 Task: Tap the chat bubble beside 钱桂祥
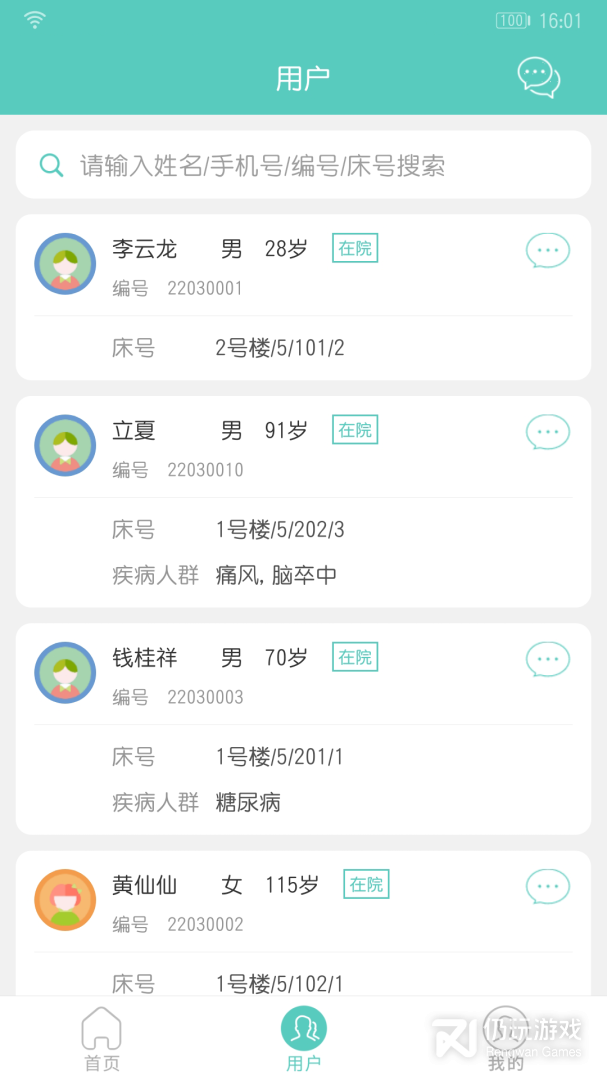point(548,659)
